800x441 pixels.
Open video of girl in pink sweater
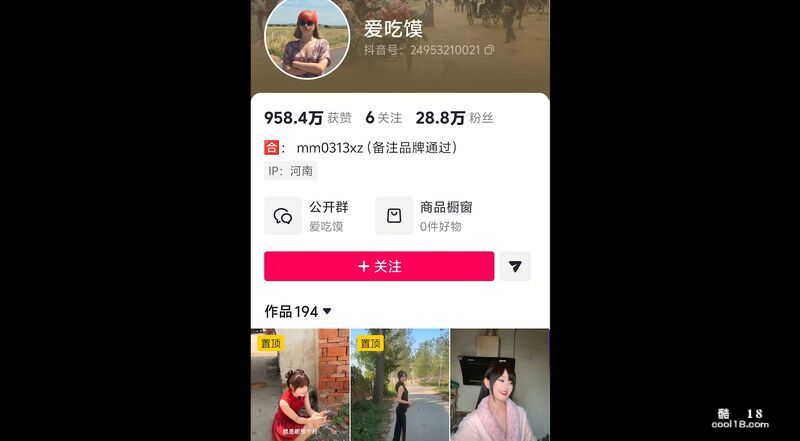pos(500,385)
